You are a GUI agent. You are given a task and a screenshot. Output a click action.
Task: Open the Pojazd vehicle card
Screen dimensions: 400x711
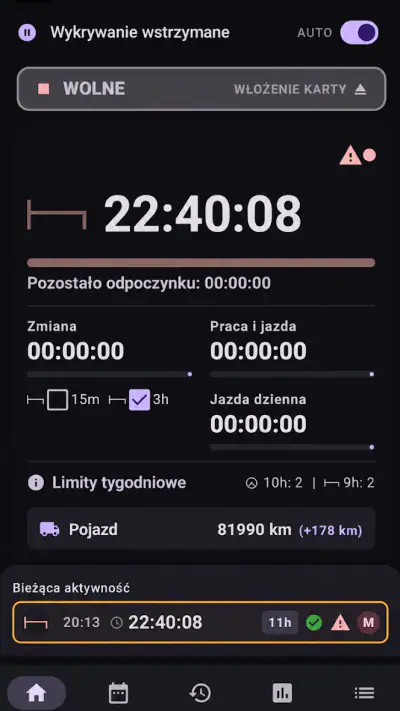pyautogui.click(x=201, y=529)
